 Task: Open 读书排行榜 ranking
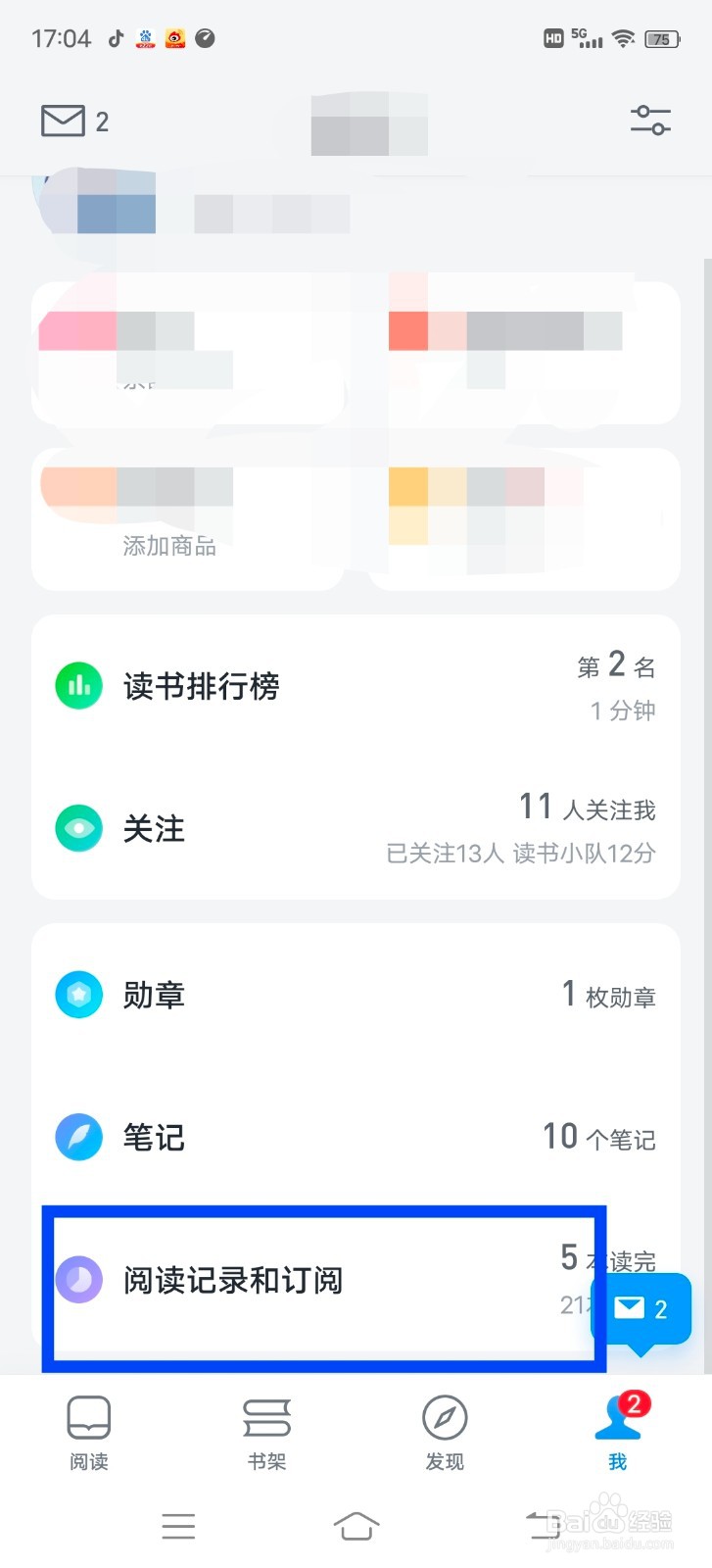[201, 686]
